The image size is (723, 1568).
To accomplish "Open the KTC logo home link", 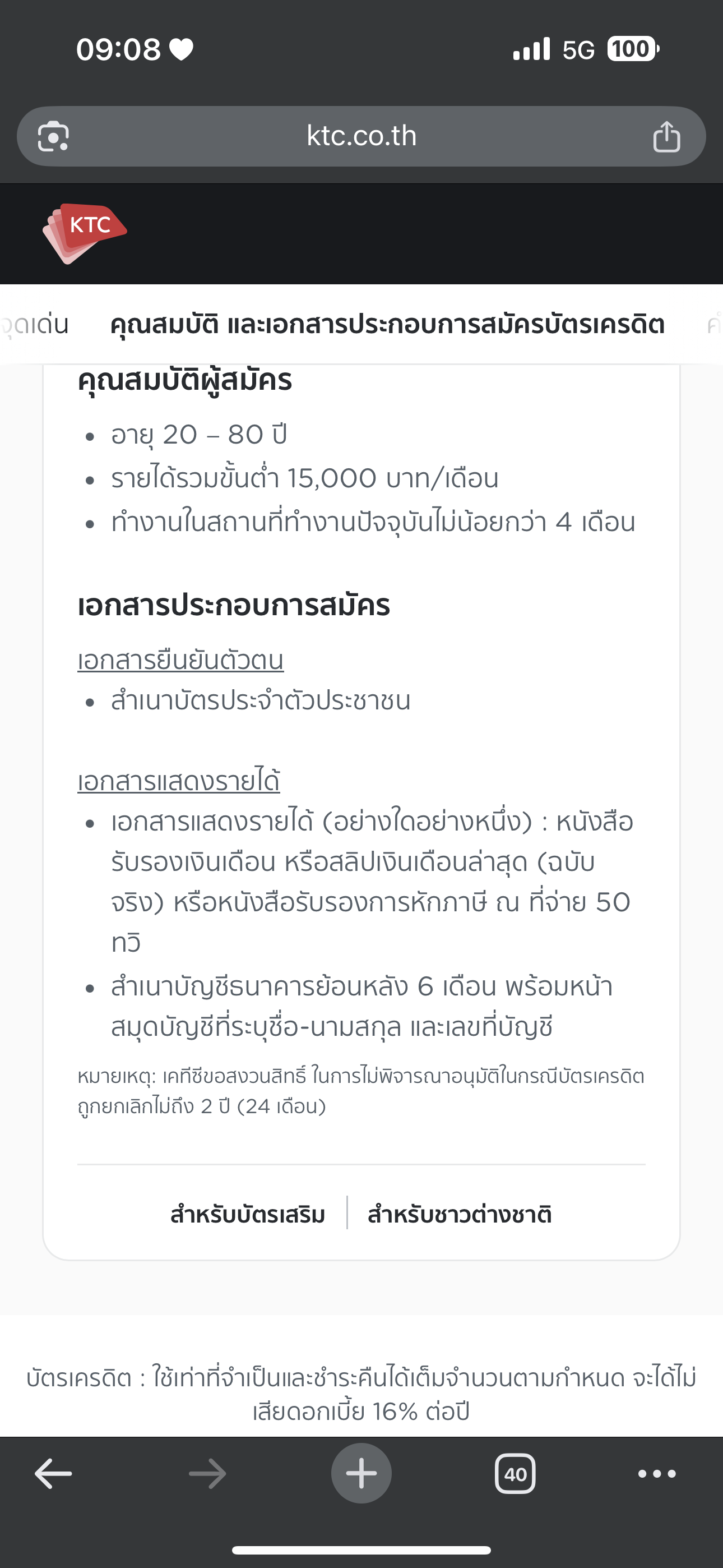I will pos(85,234).
